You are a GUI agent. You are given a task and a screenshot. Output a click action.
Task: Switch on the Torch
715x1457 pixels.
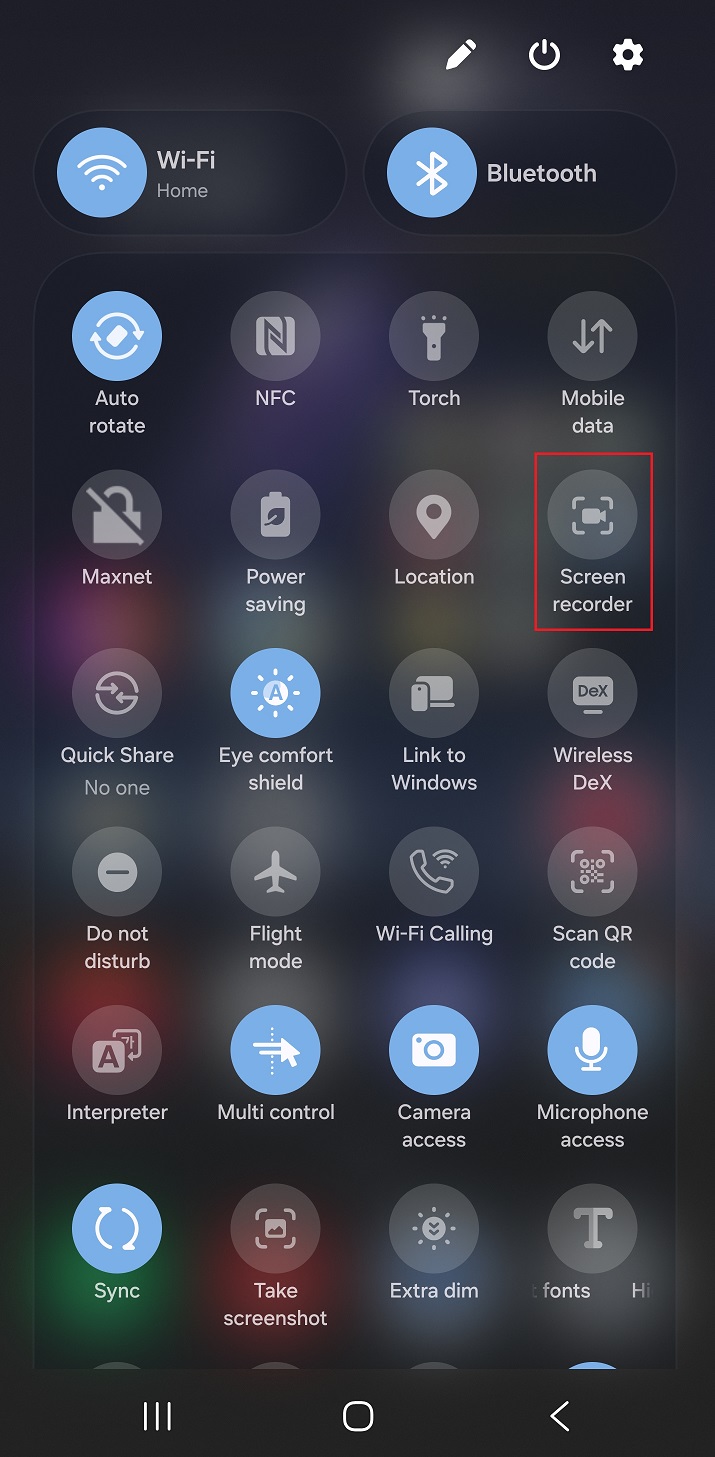(434, 337)
